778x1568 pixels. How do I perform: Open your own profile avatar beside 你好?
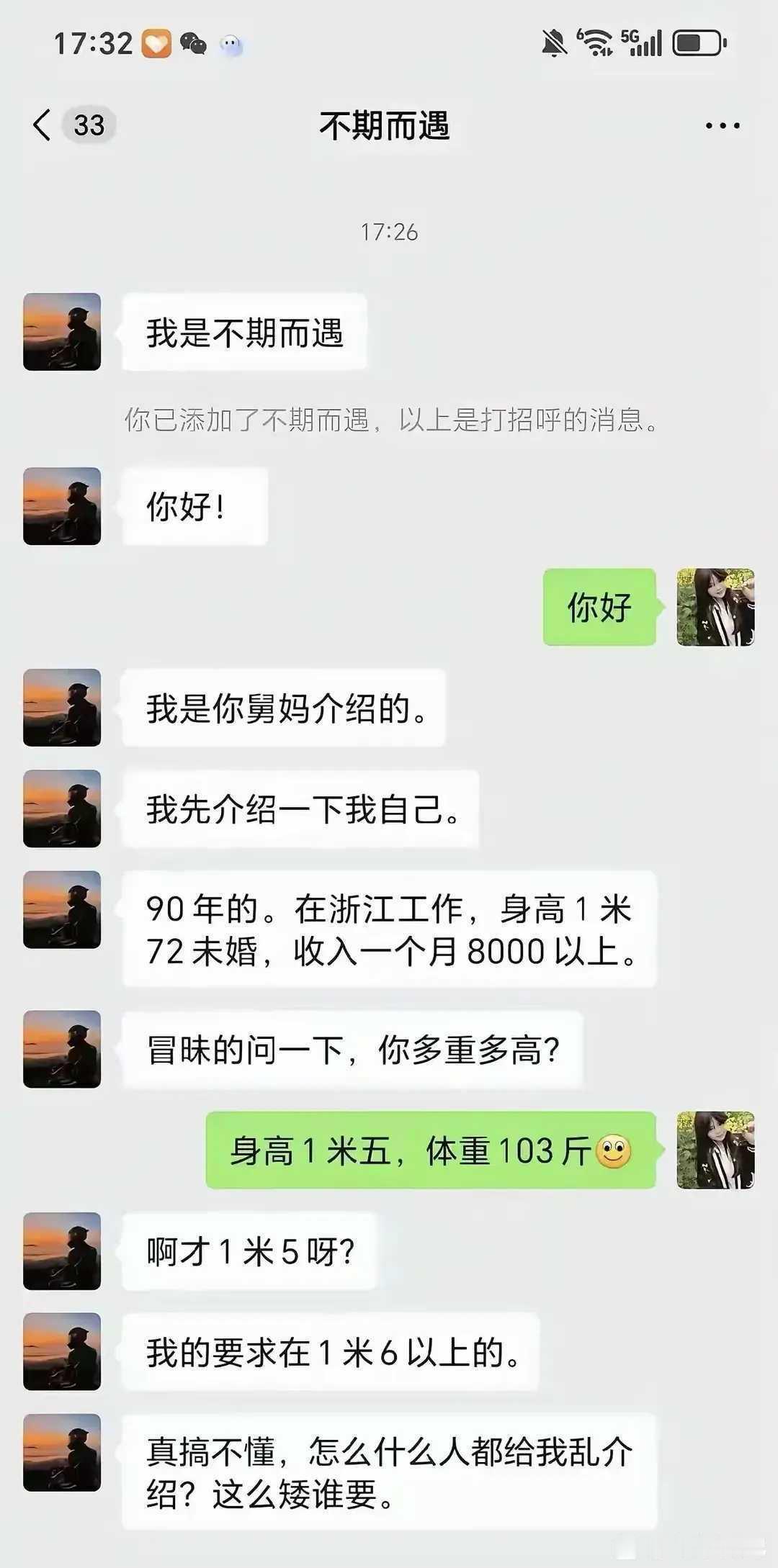717,608
